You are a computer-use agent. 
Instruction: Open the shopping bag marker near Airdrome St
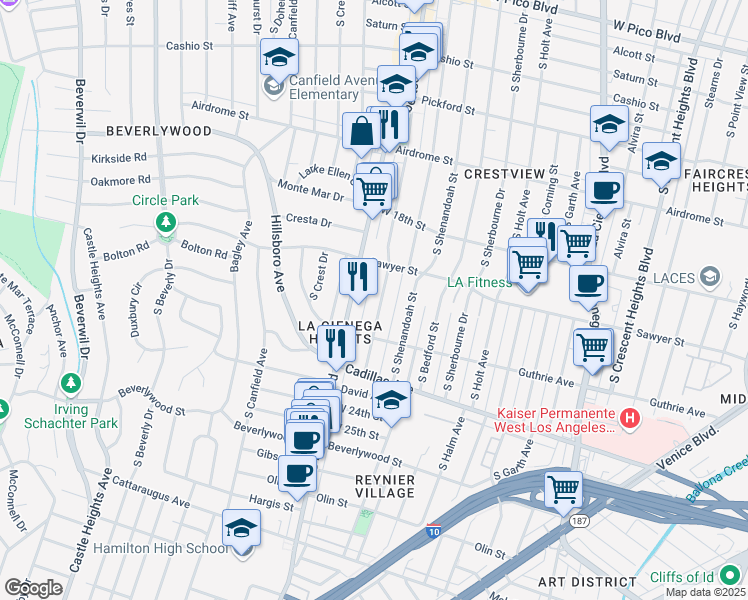(x=361, y=131)
